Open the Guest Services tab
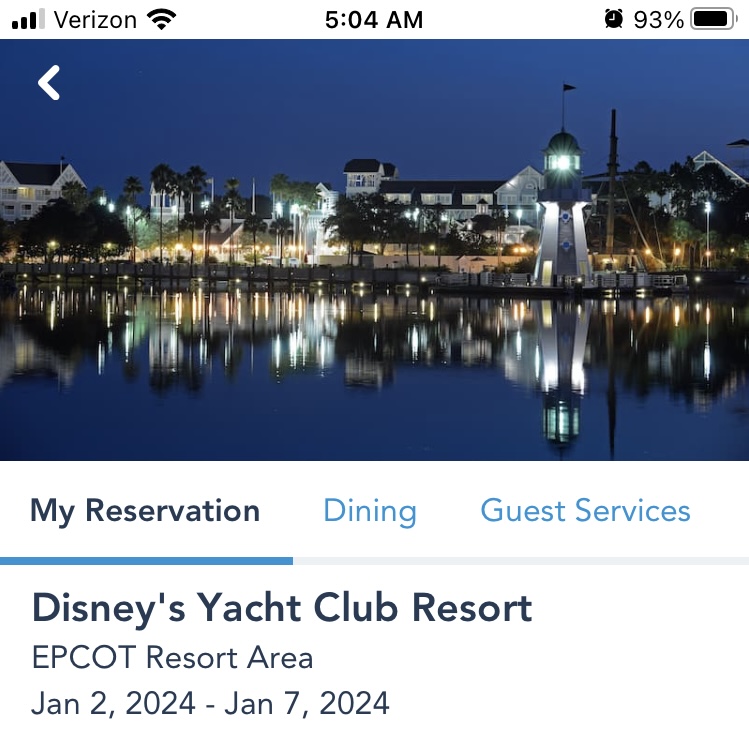Screen dimensions: 749x755 (585, 511)
